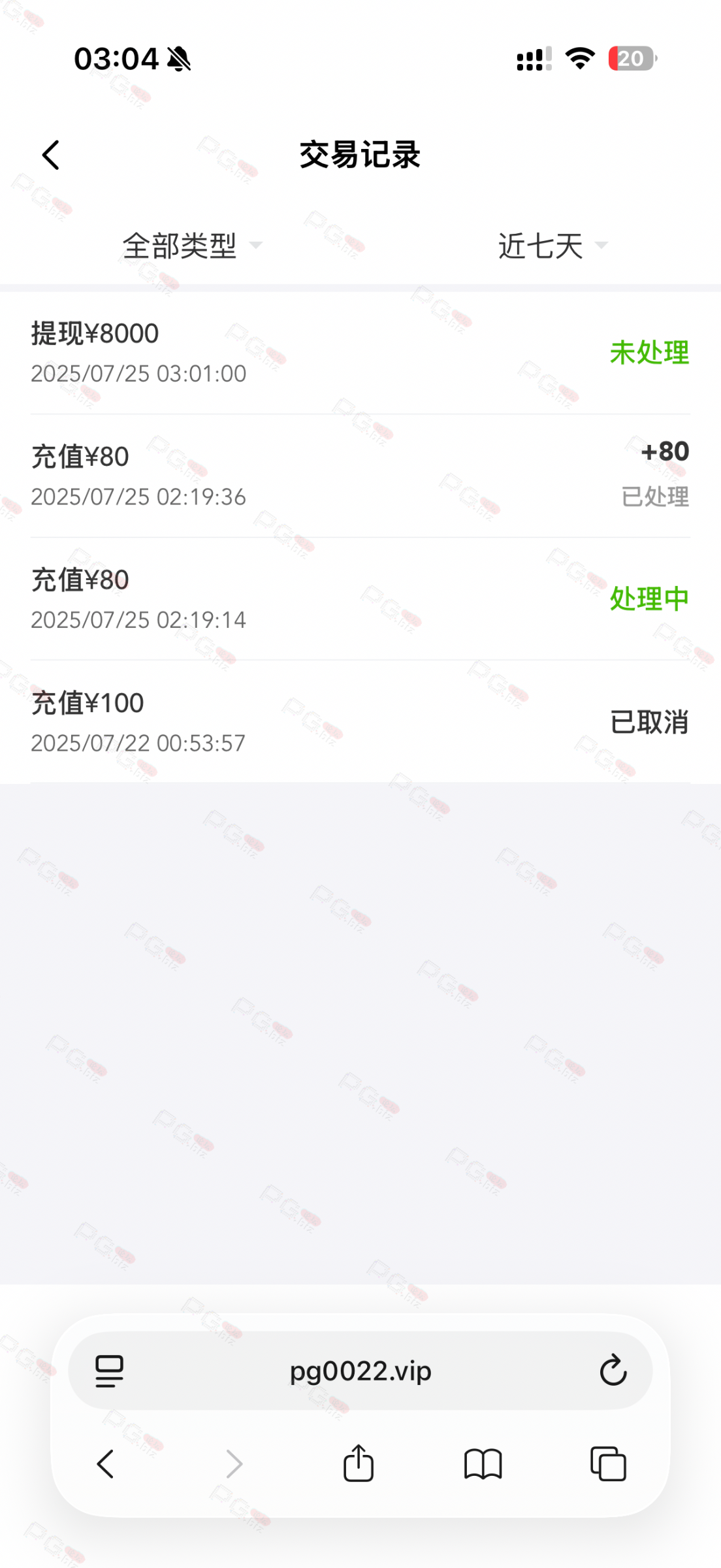Image resolution: width=721 pixels, height=1568 pixels.
Task: Show all open browser tabs
Action: (608, 1463)
